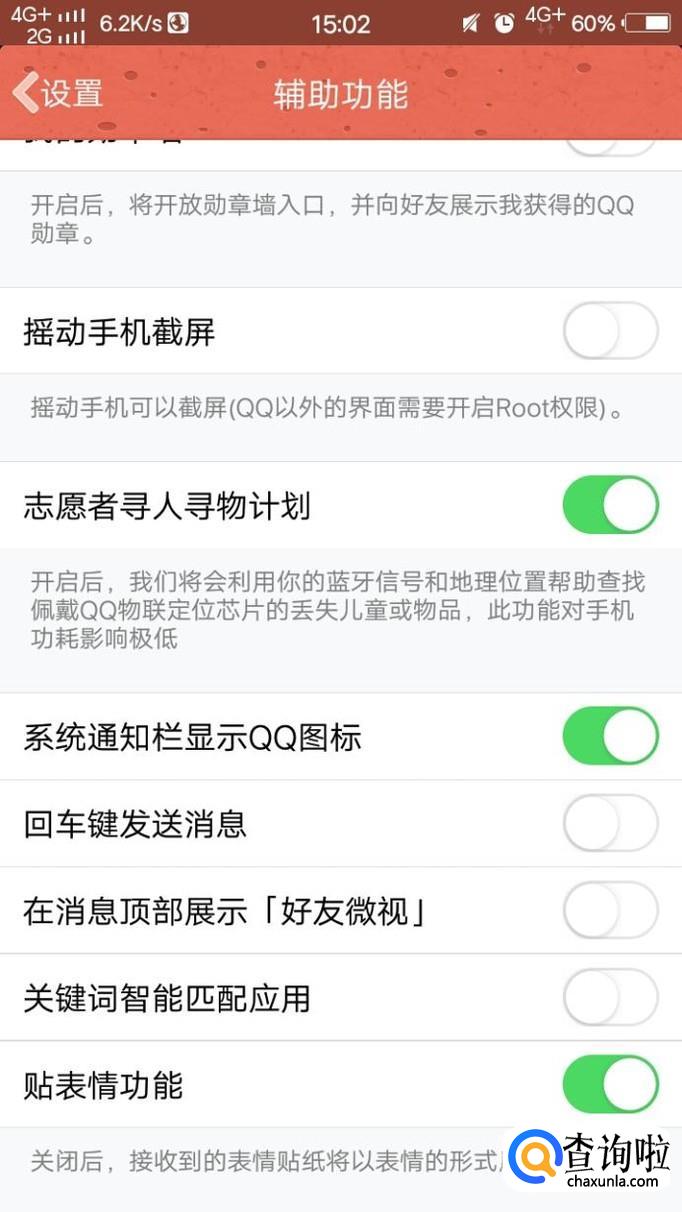Turn off 志愿者寻人寻物计划
The width and height of the screenshot is (682, 1212).
[x=610, y=505]
